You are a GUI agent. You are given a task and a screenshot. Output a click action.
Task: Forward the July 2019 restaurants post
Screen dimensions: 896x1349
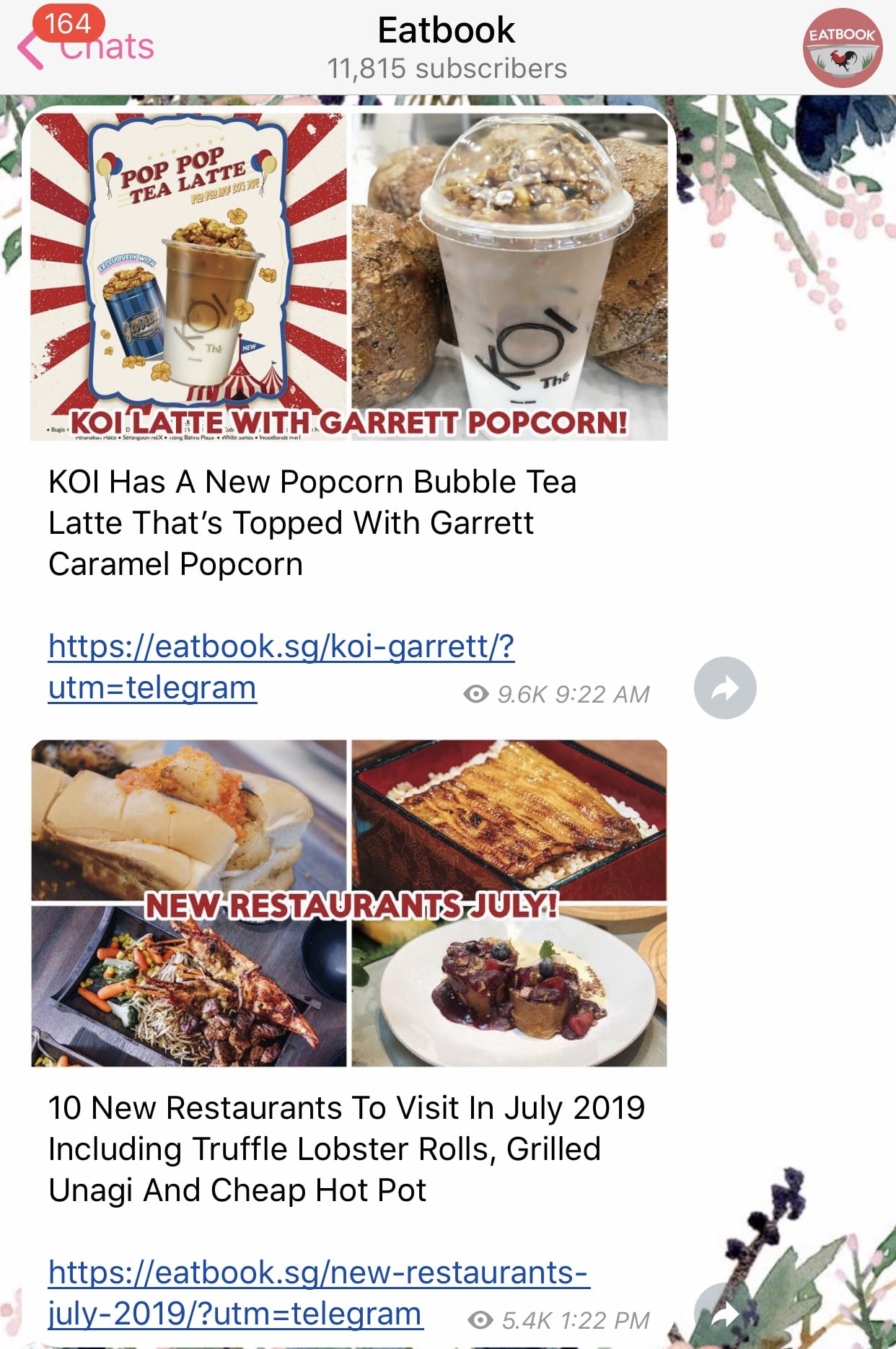tap(724, 1314)
